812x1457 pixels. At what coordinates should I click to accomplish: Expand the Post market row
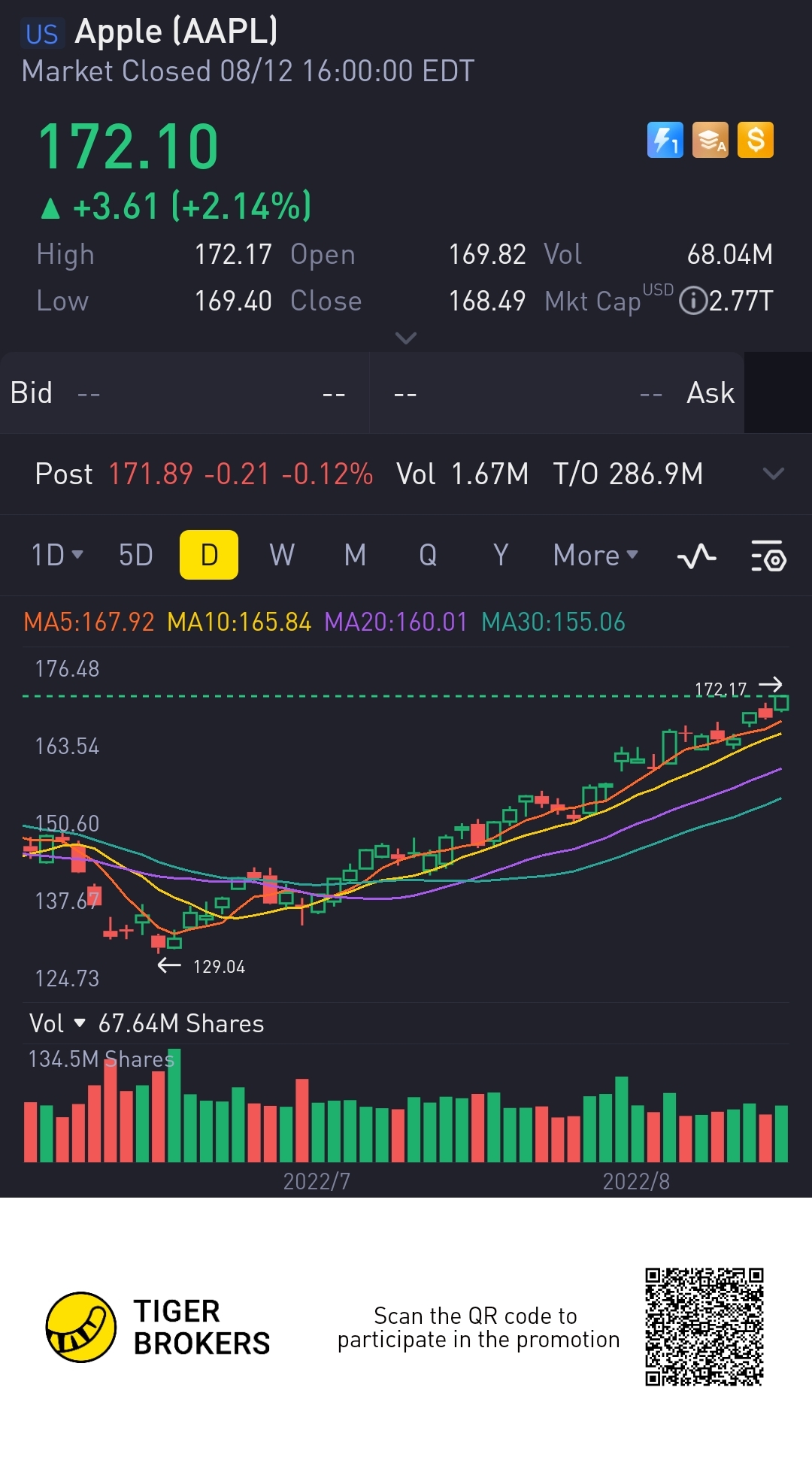coord(773,474)
